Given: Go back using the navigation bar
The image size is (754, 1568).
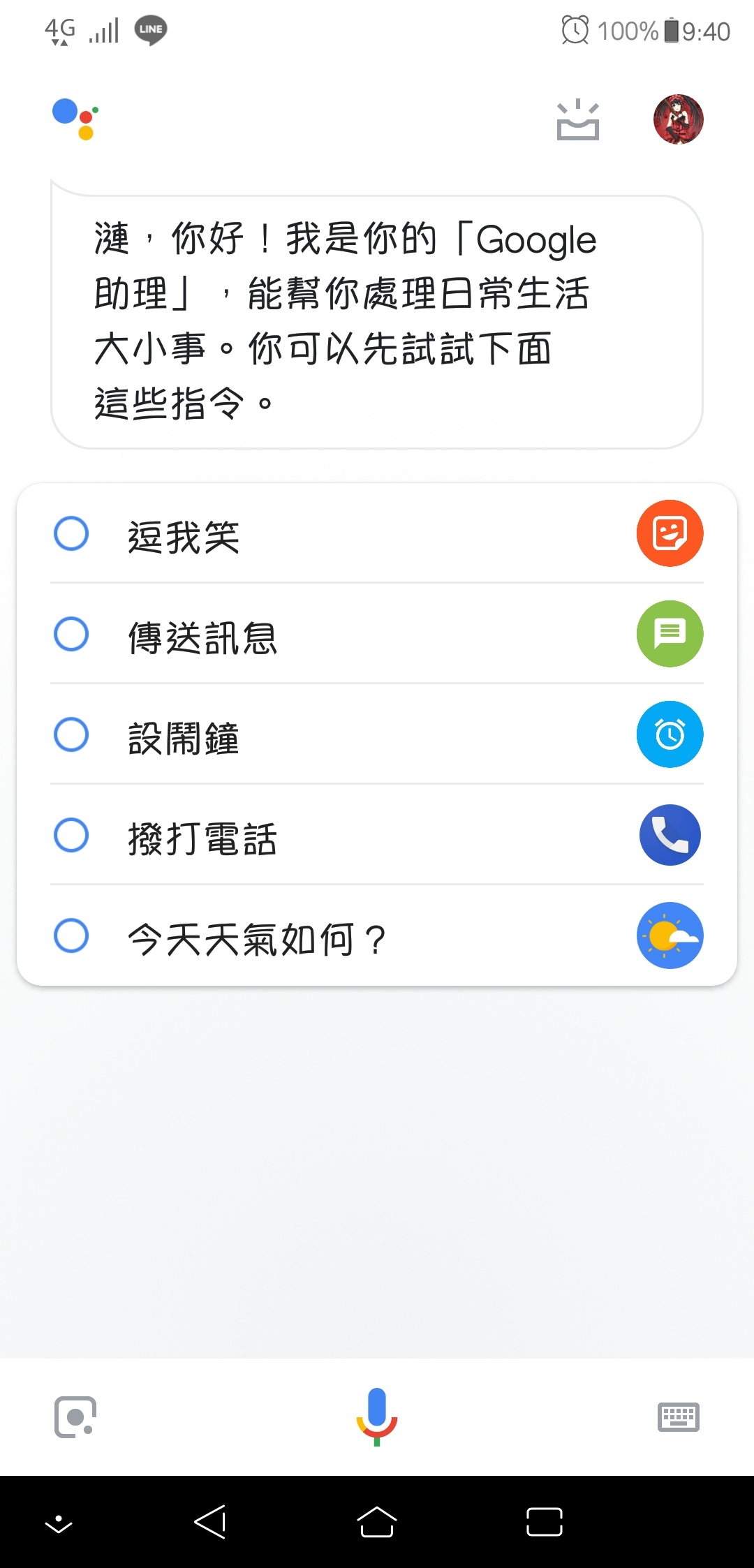Looking at the screenshot, I should [x=210, y=1522].
